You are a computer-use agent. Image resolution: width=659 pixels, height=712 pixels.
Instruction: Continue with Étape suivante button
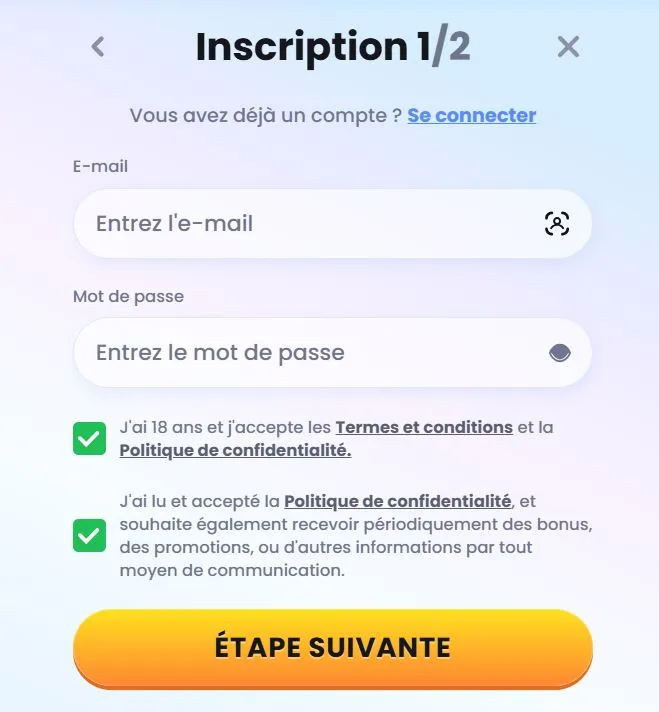[x=332, y=647]
